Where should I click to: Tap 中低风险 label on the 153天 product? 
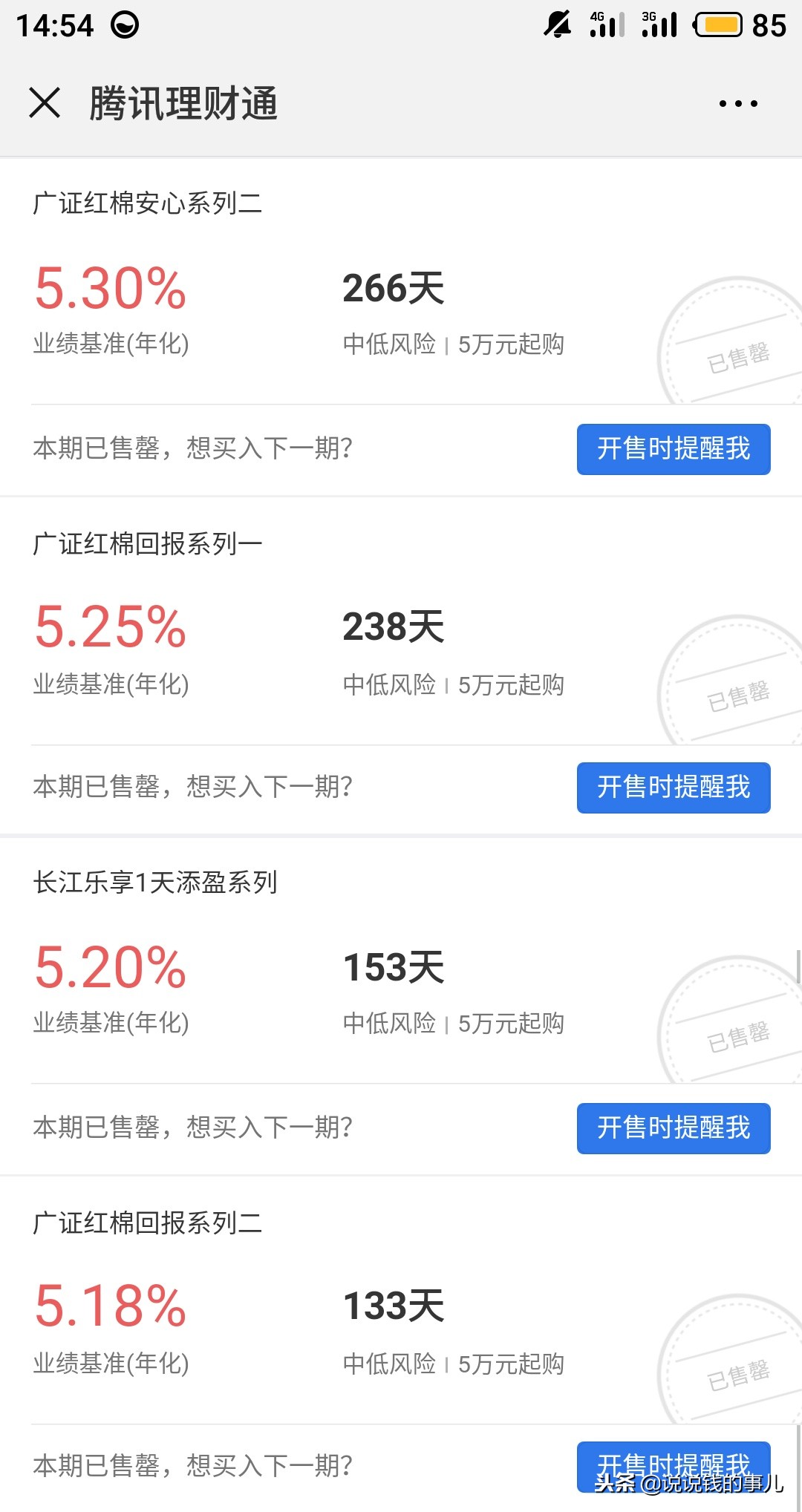(x=389, y=1022)
